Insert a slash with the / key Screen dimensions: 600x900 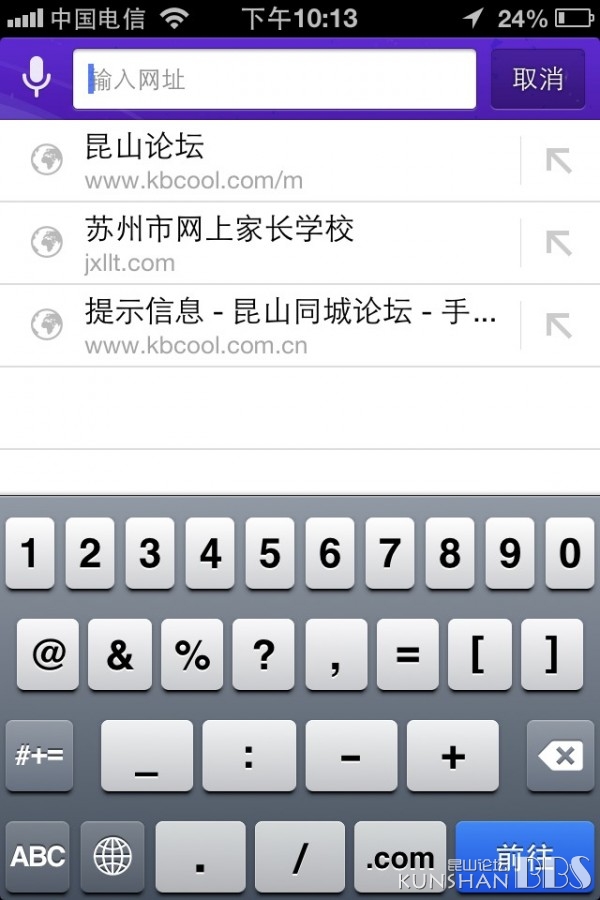pos(301,857)
